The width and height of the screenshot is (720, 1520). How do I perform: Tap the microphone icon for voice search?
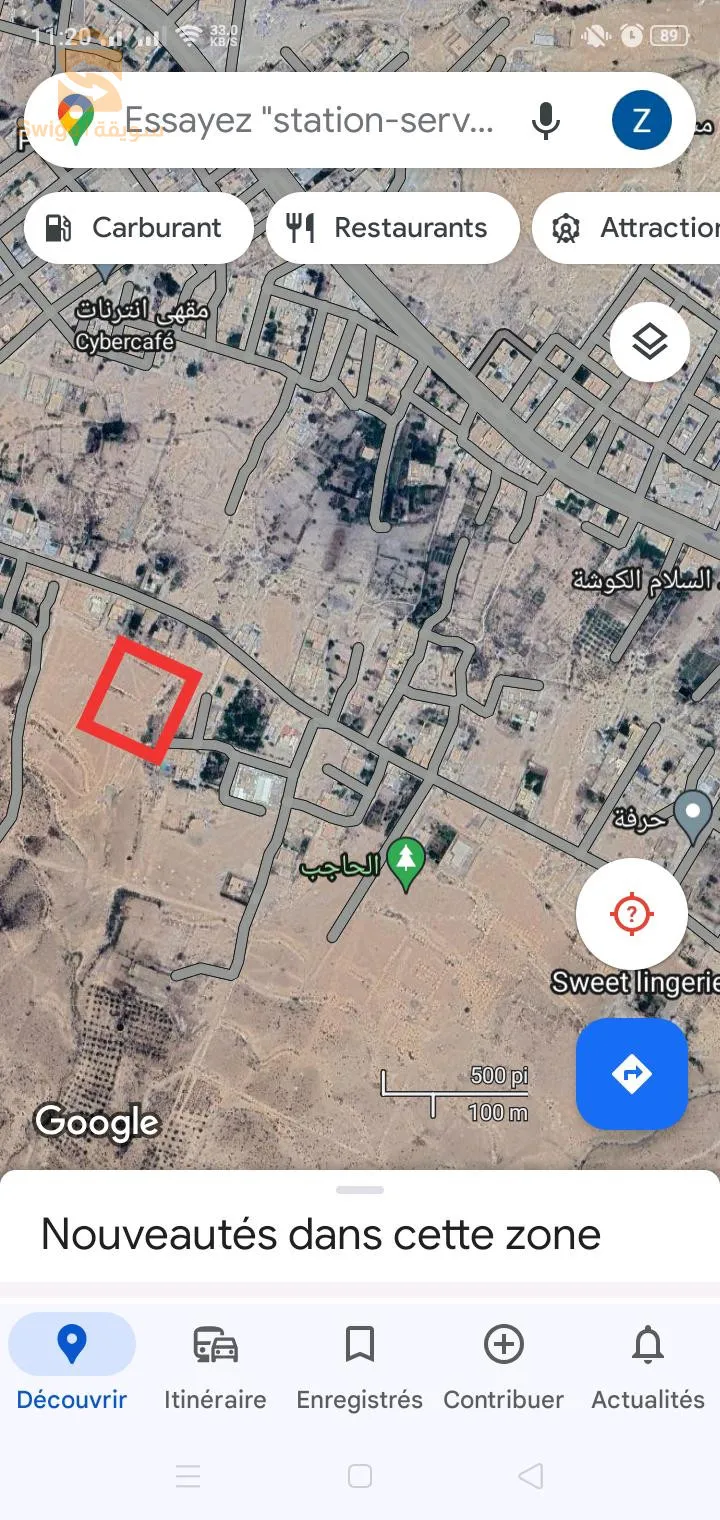point(546,120)
